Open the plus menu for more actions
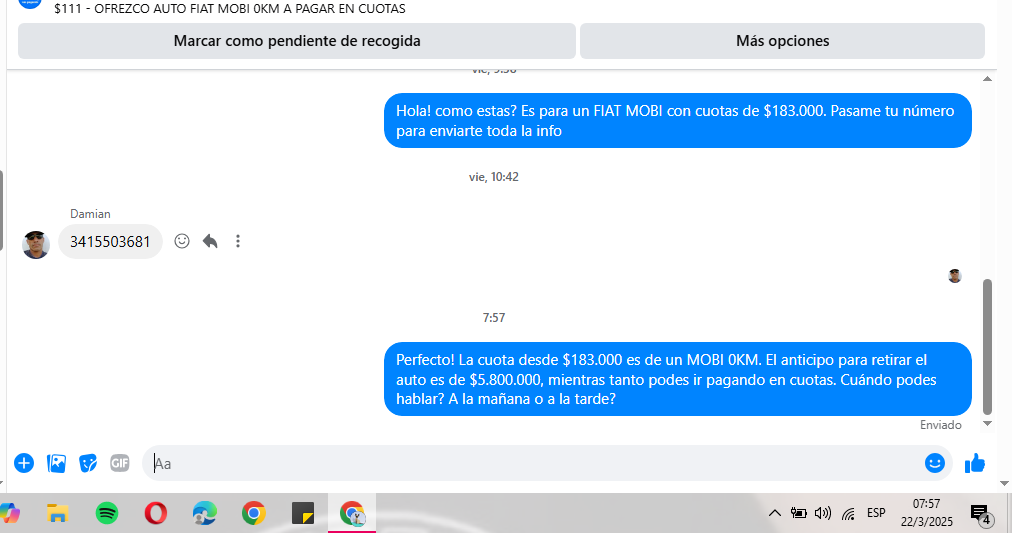The width and height of the screenshot is (1012, 533). point(24,463)
